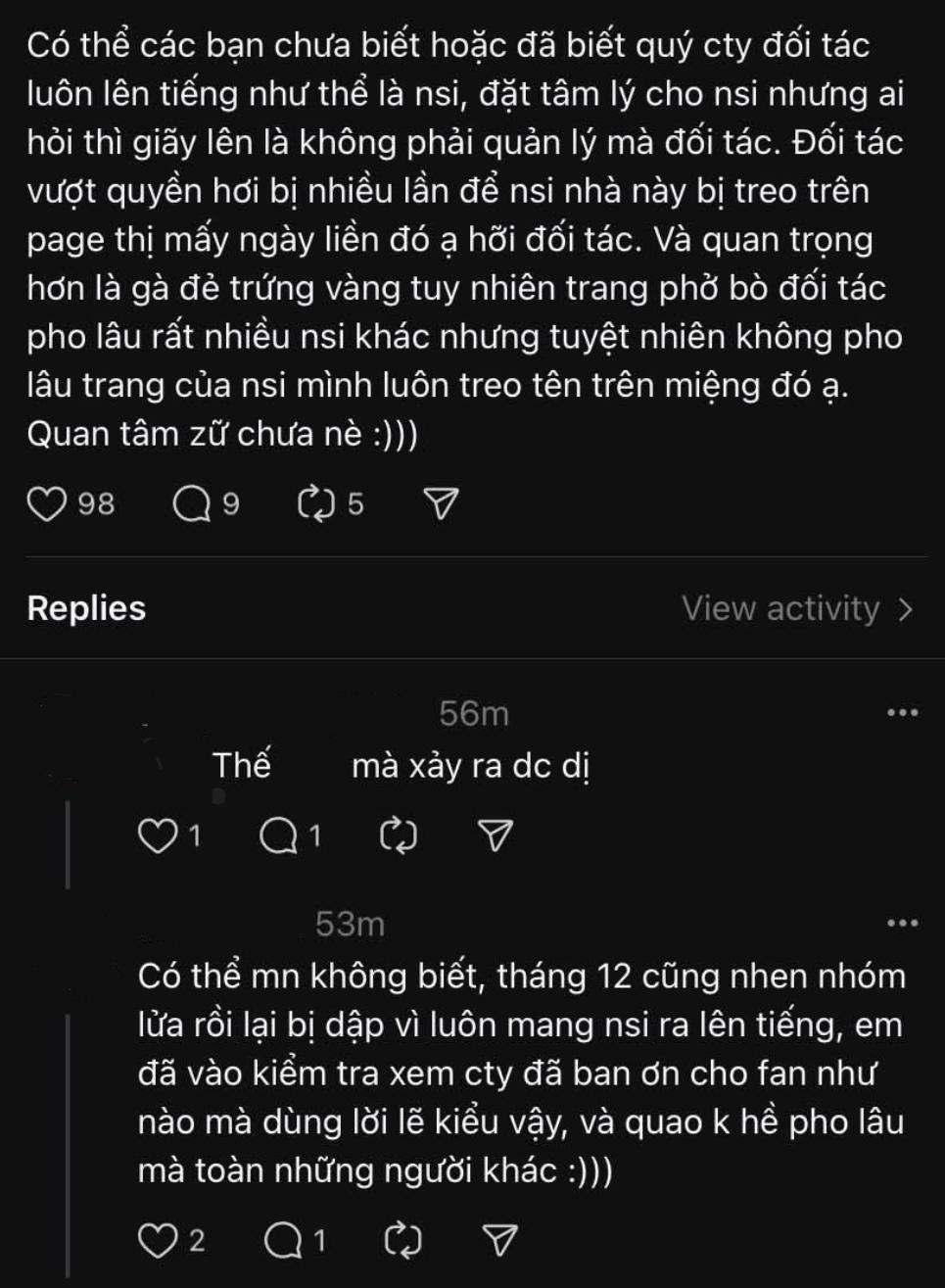Share the 56m reply

point(495,835)
